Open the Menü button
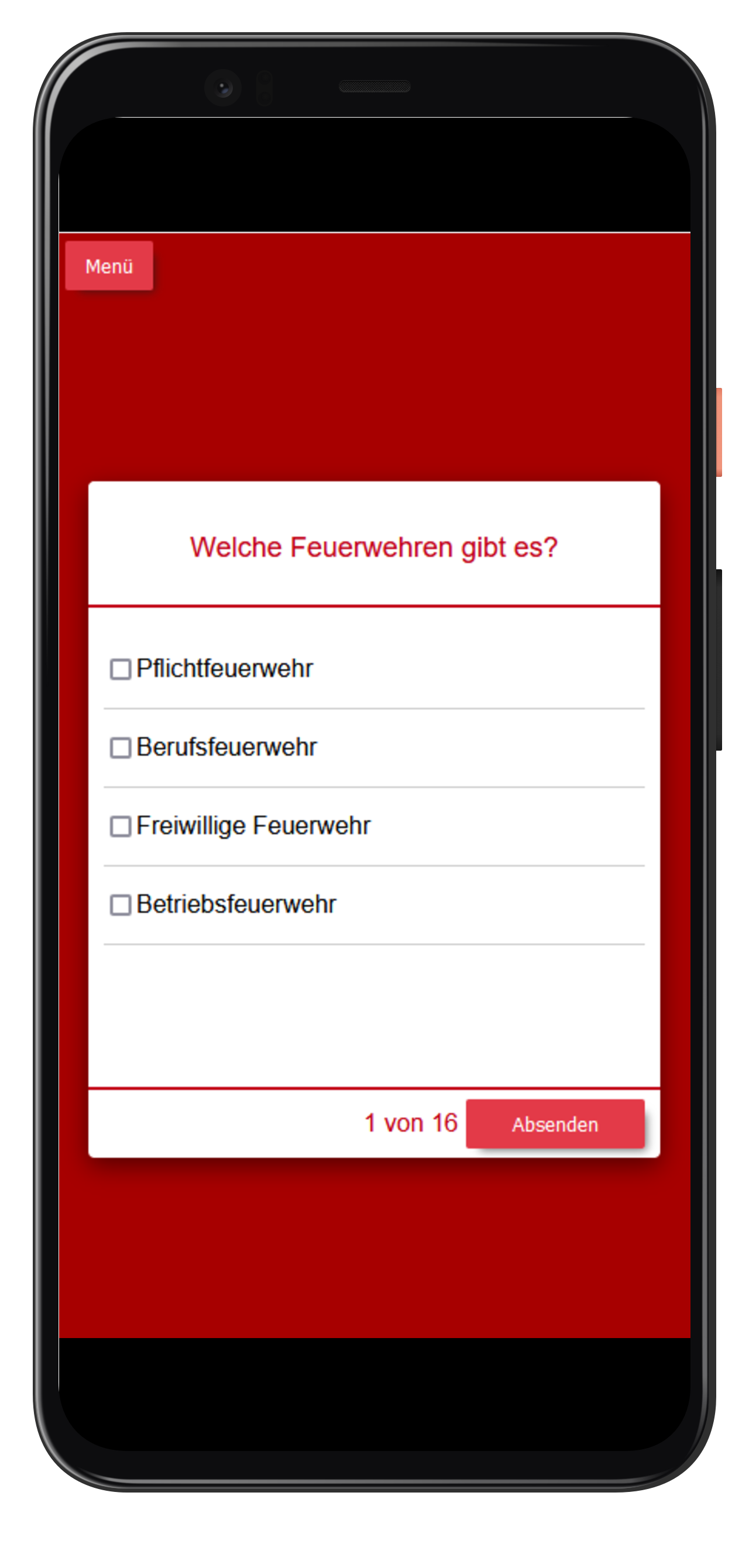This screenshot has height=1568, width=749. click(109, 266)
